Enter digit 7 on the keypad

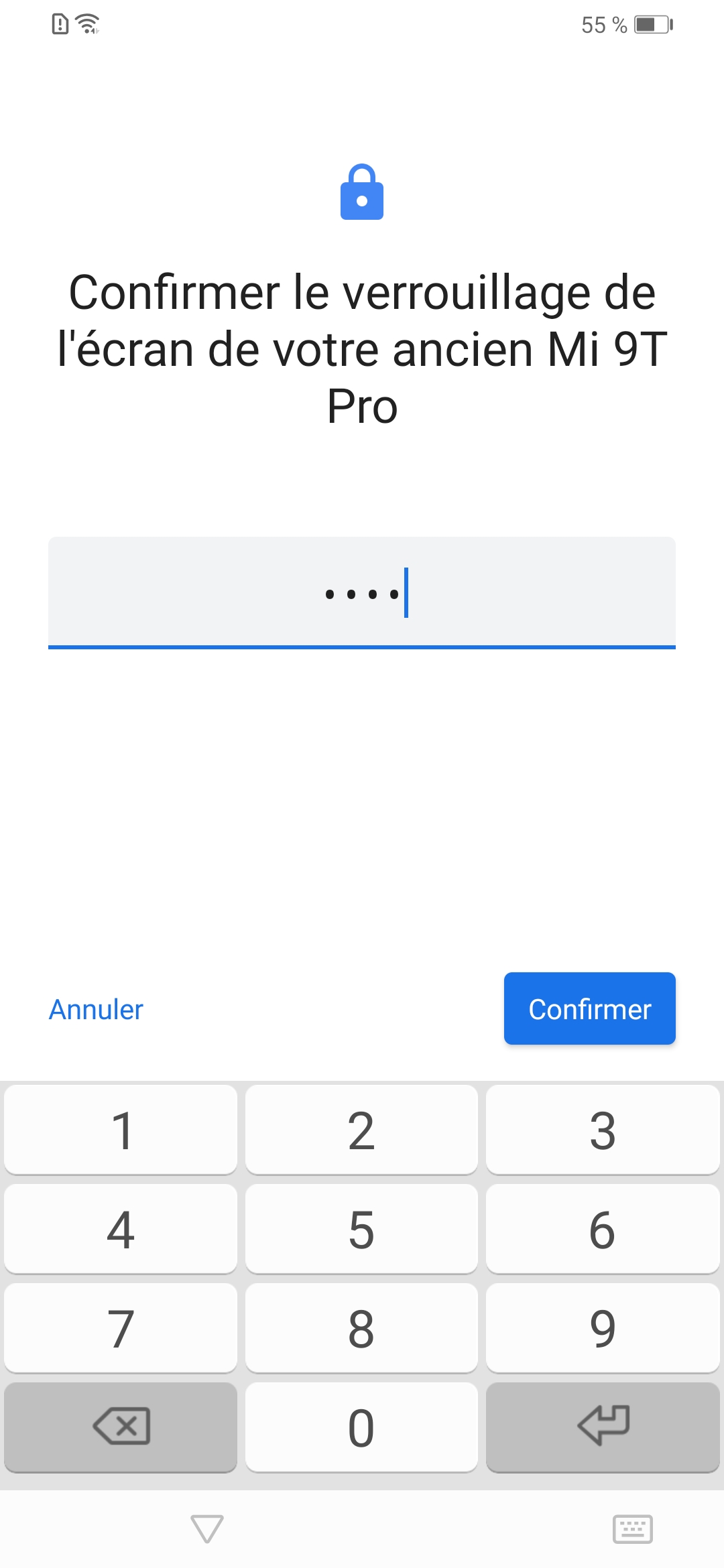pos(121,1329)
